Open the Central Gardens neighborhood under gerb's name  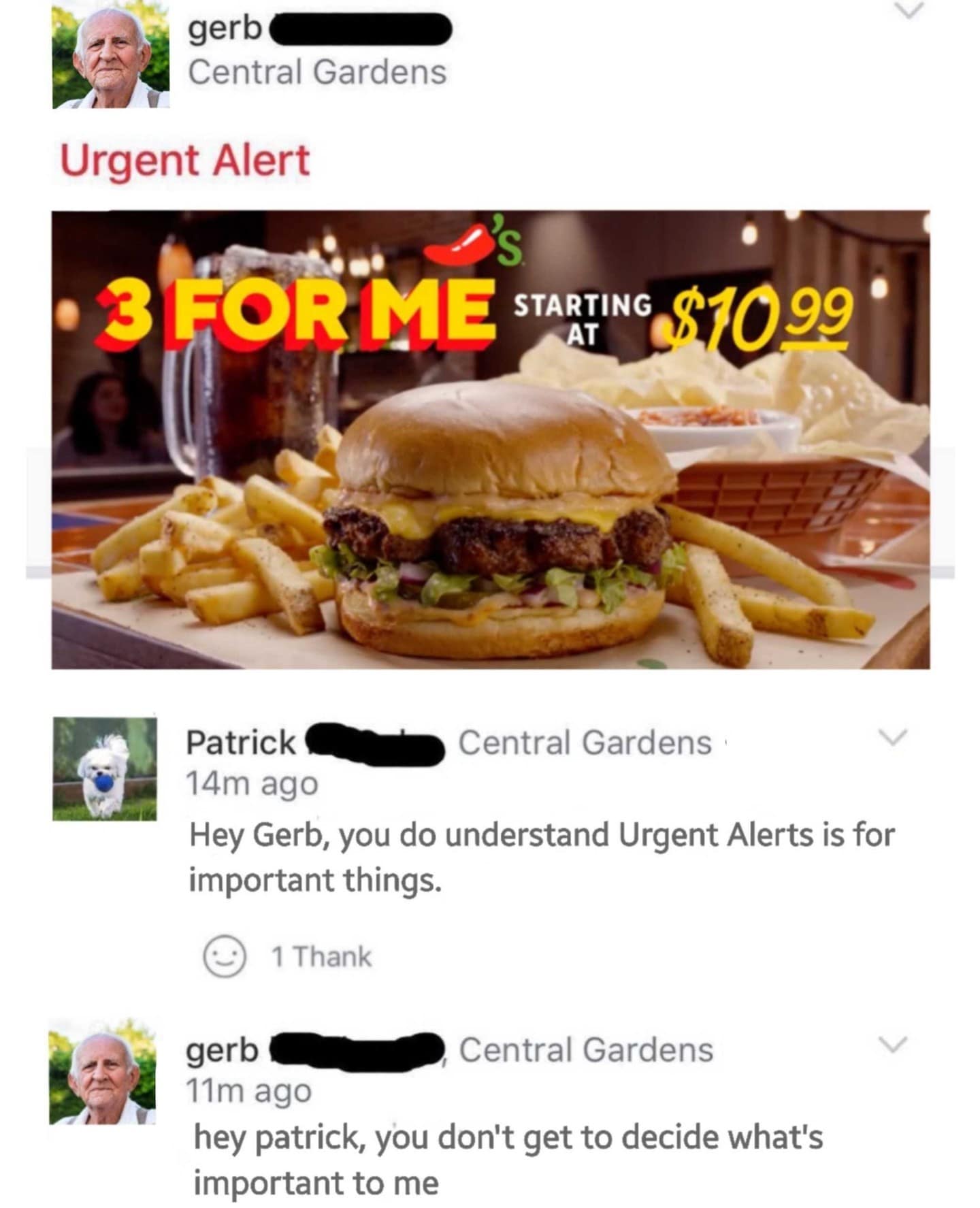pos(316,70)
